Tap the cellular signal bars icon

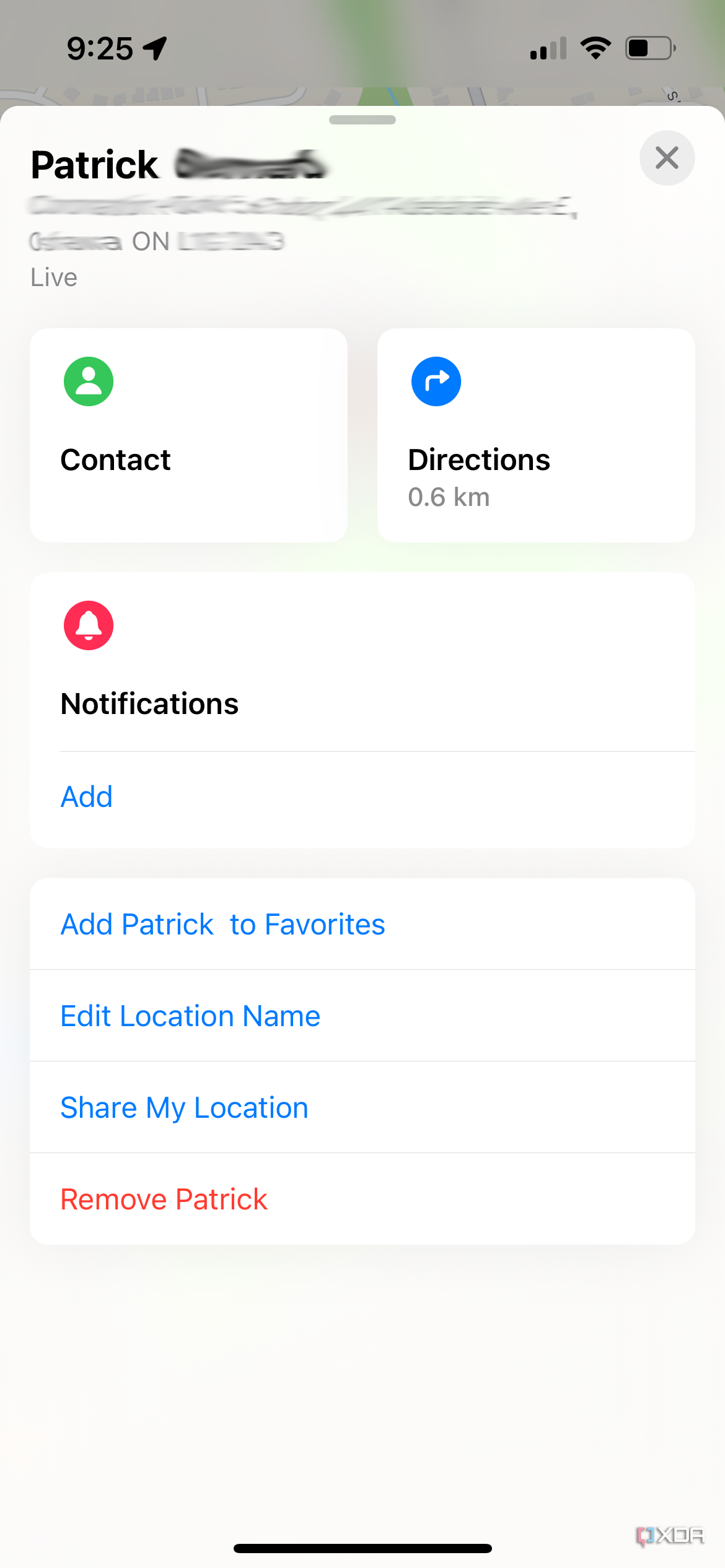(545, 46)
